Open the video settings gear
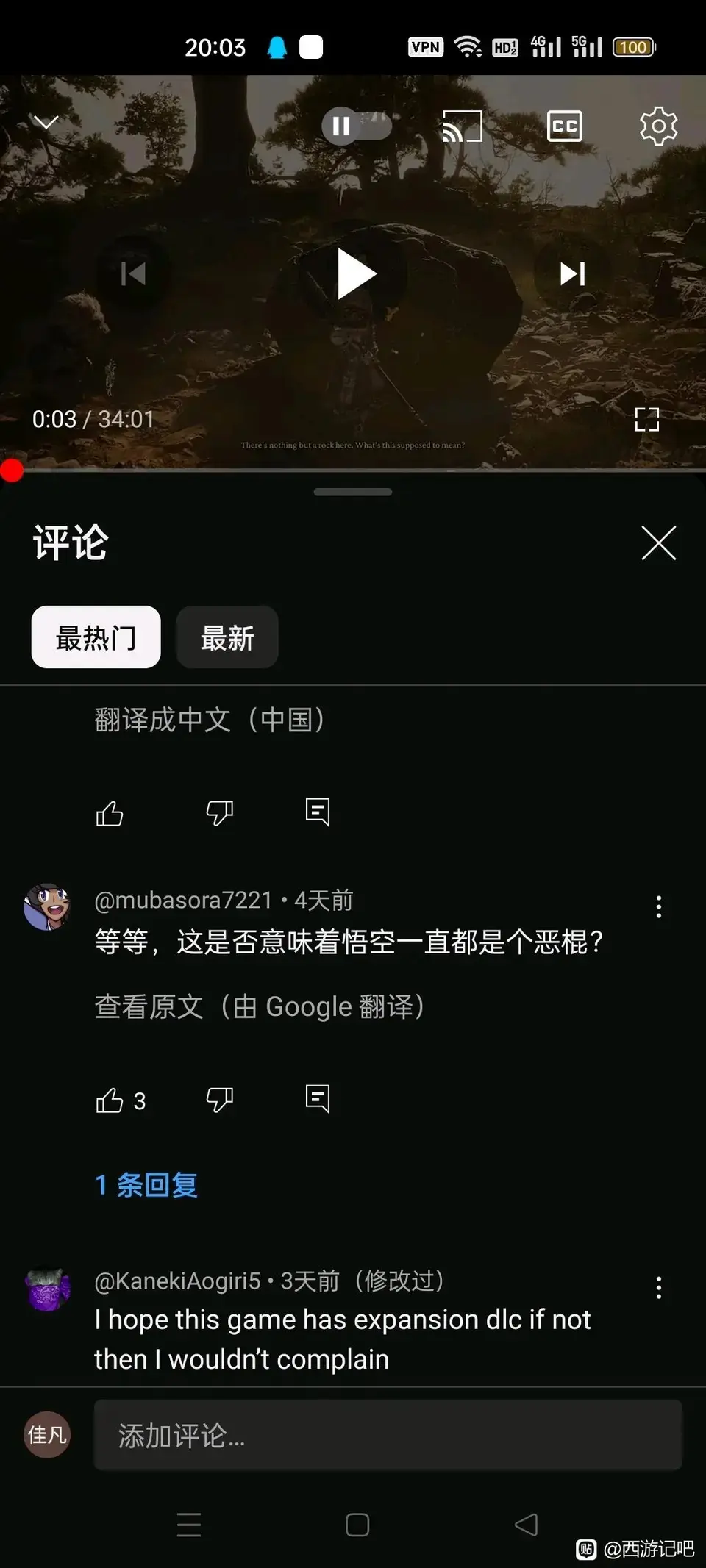Viewport: 706px width, 1568px height. coord(658,126)
